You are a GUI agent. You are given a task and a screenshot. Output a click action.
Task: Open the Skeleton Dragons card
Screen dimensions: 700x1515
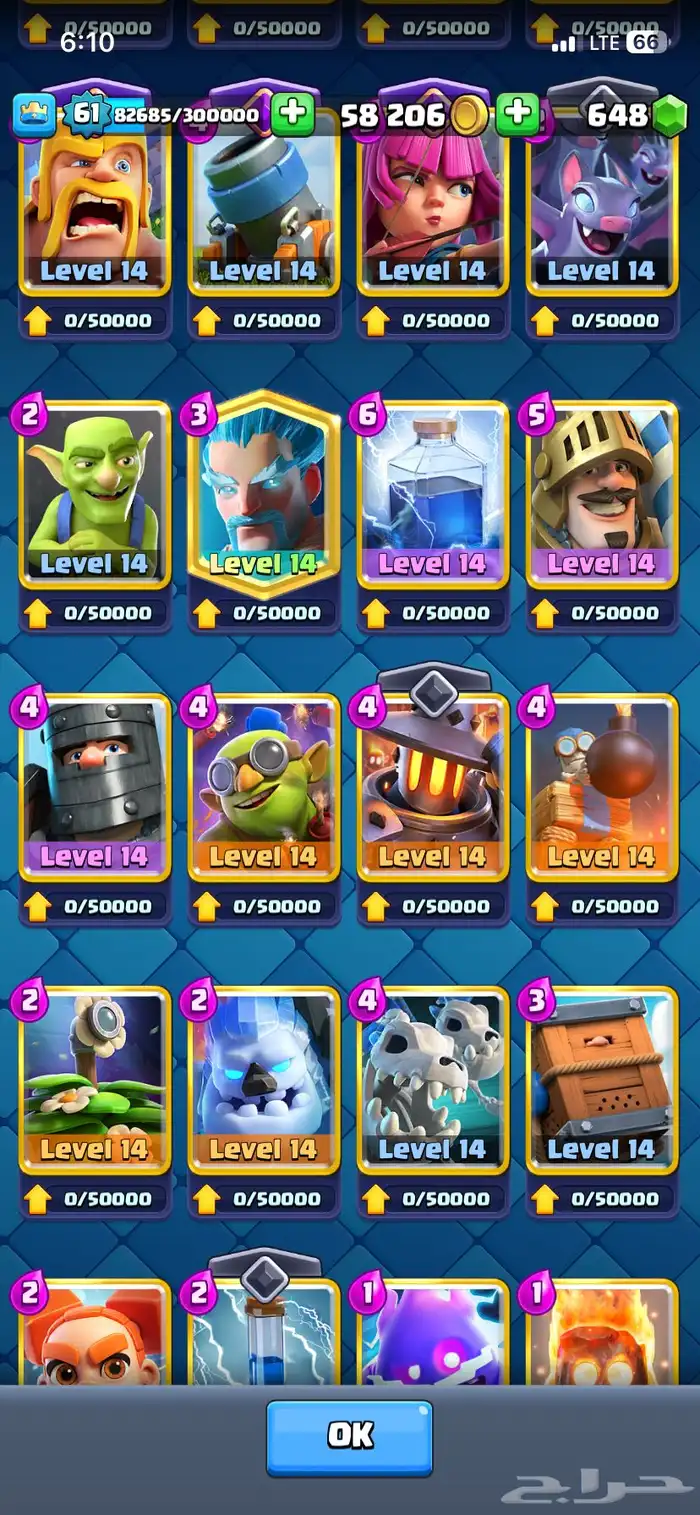(x=433, y=1080)
